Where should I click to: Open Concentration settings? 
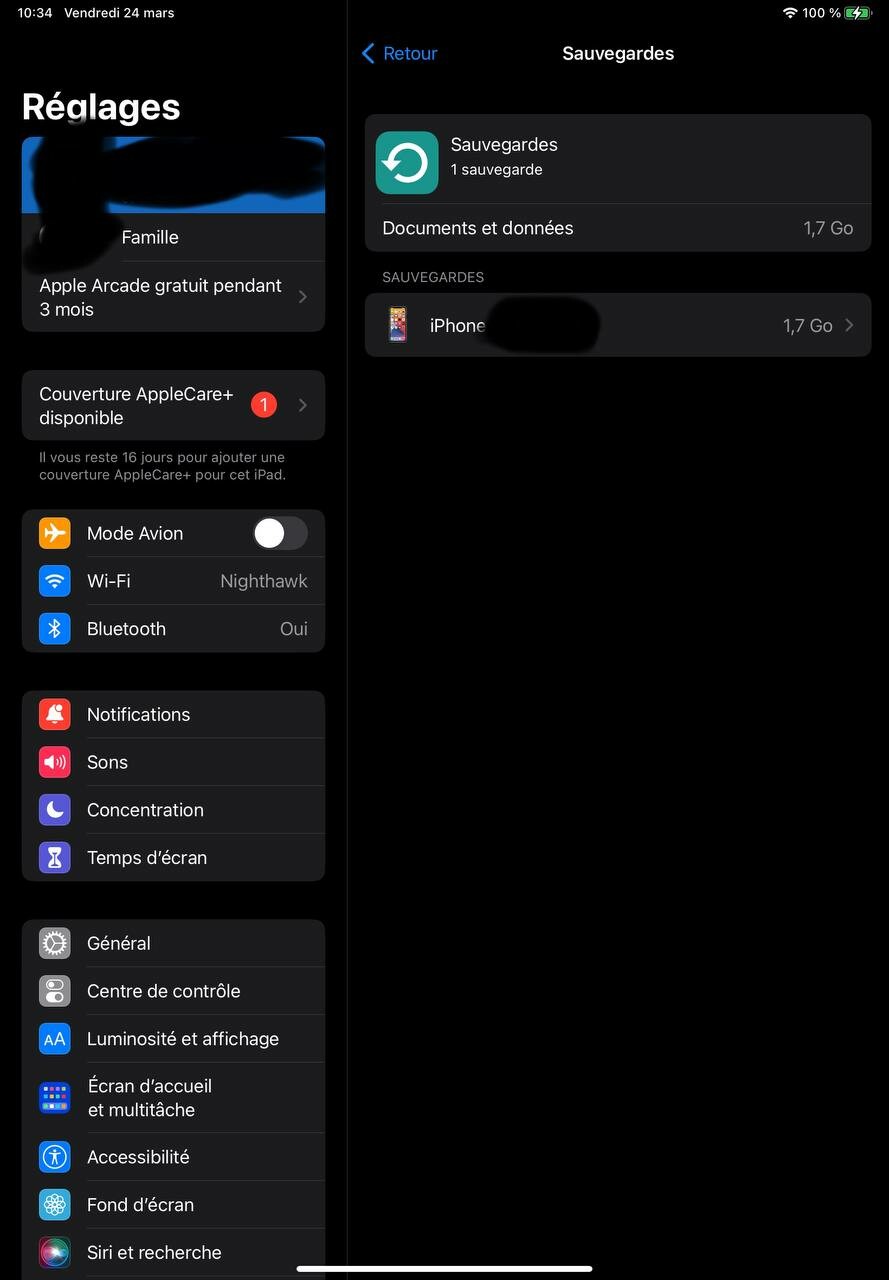173,810
